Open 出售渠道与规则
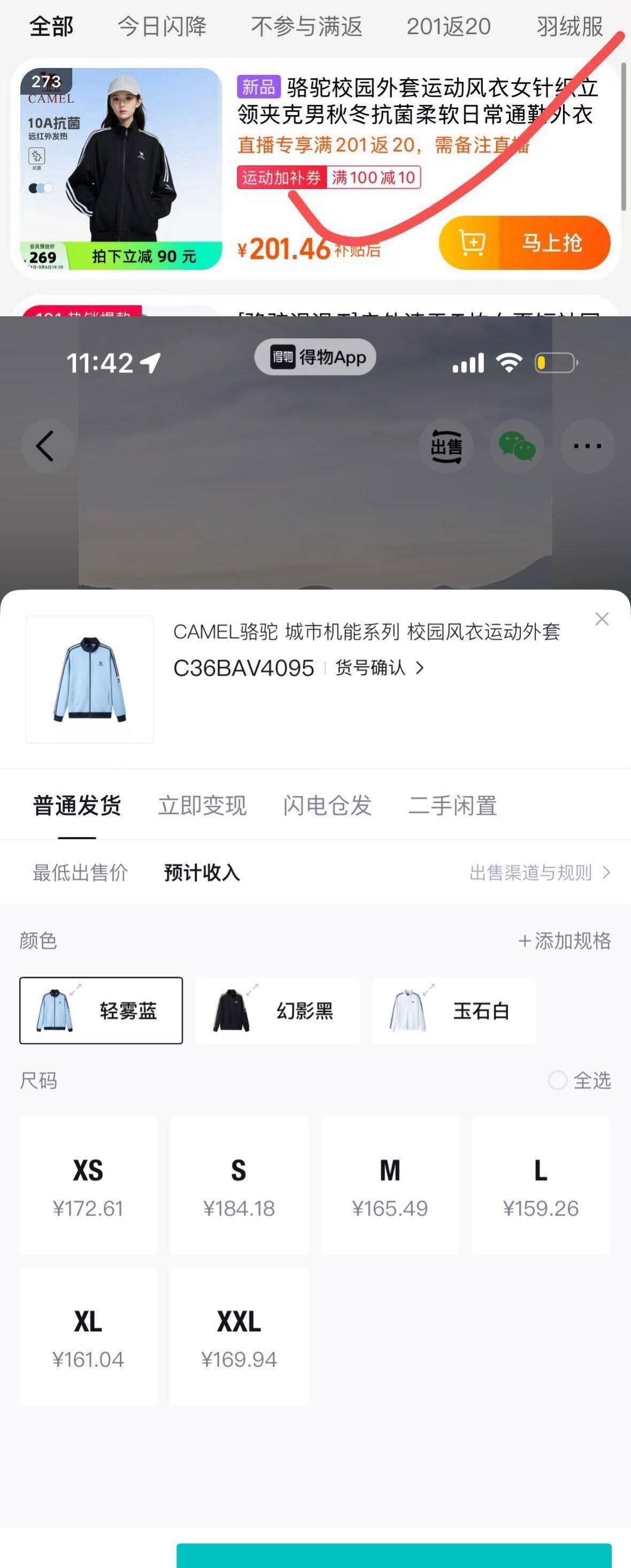The height and width of the screenshot is (1568, 631). [x=540, y=872]
